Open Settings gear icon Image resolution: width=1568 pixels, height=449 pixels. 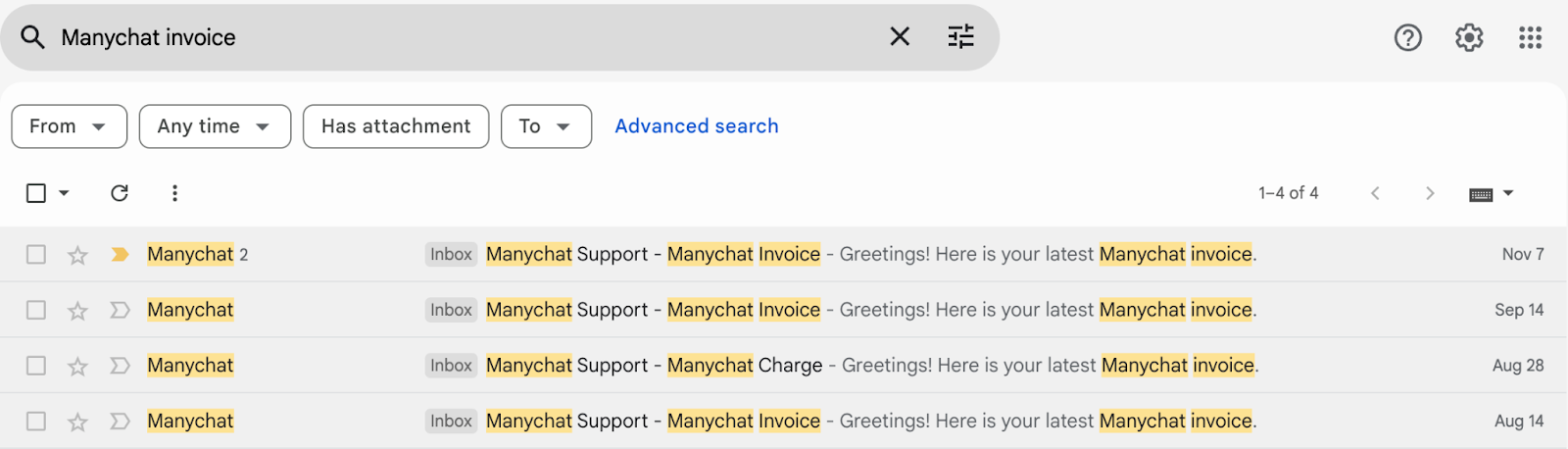point(1468,37)
